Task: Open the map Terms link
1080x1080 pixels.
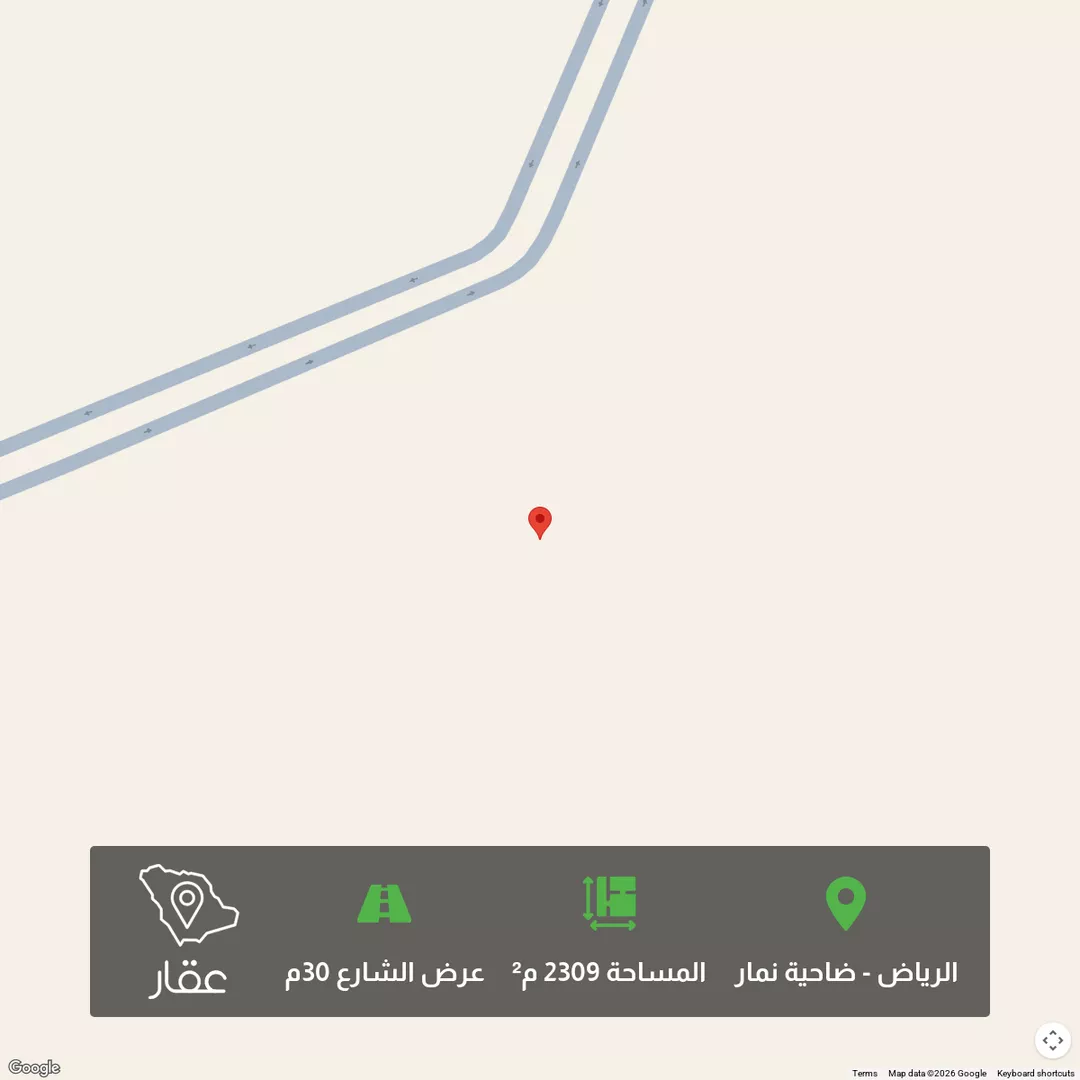Action: 865,1073
